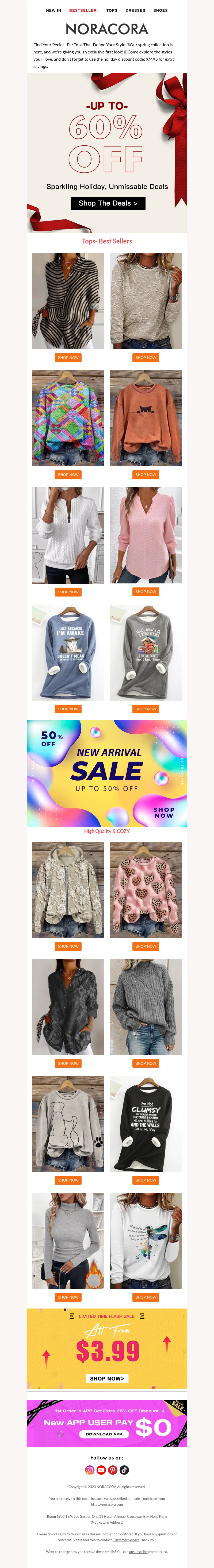The width and height of the screenshot is (214, 1568).
Task: Browse the DRESSES category
Action: 135,10
